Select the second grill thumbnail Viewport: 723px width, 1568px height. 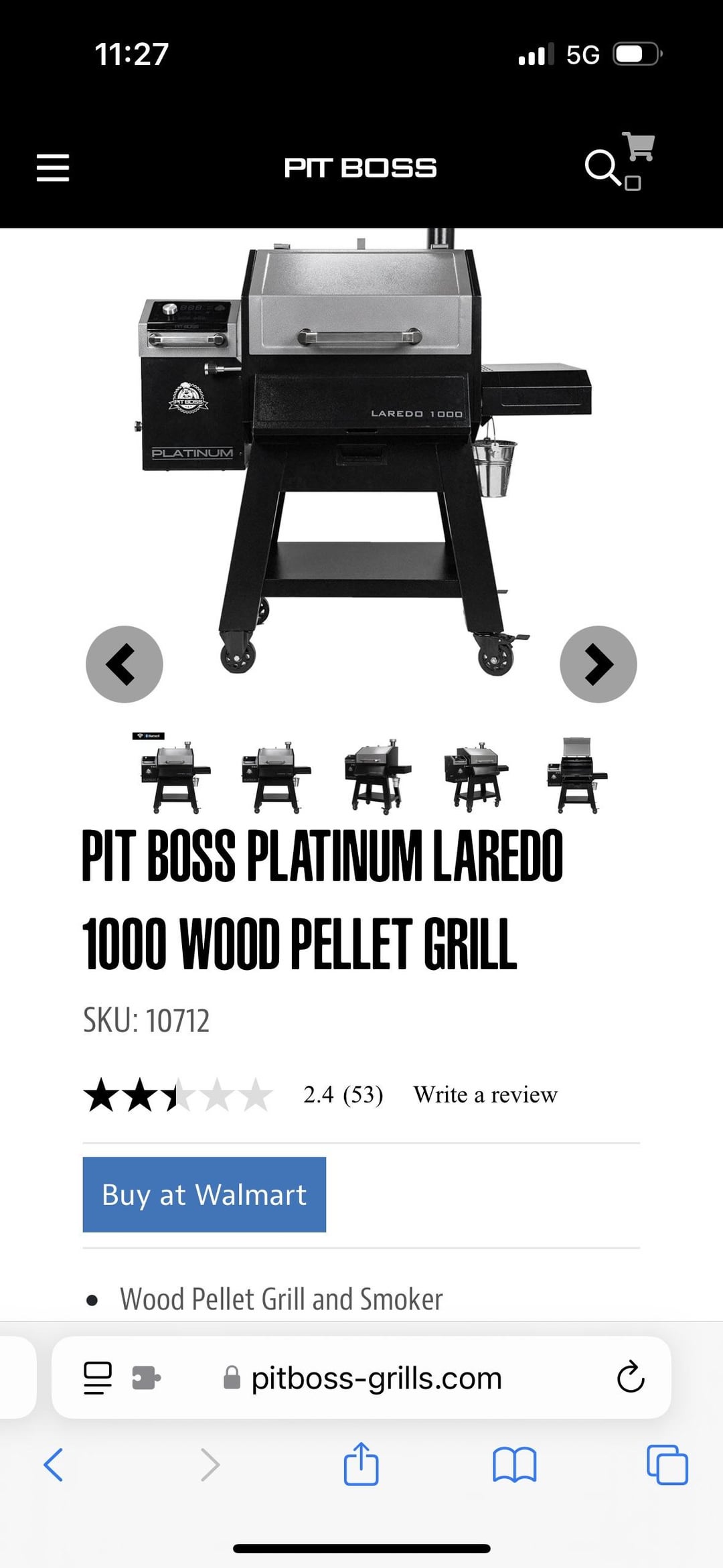(x=276, y=777)
